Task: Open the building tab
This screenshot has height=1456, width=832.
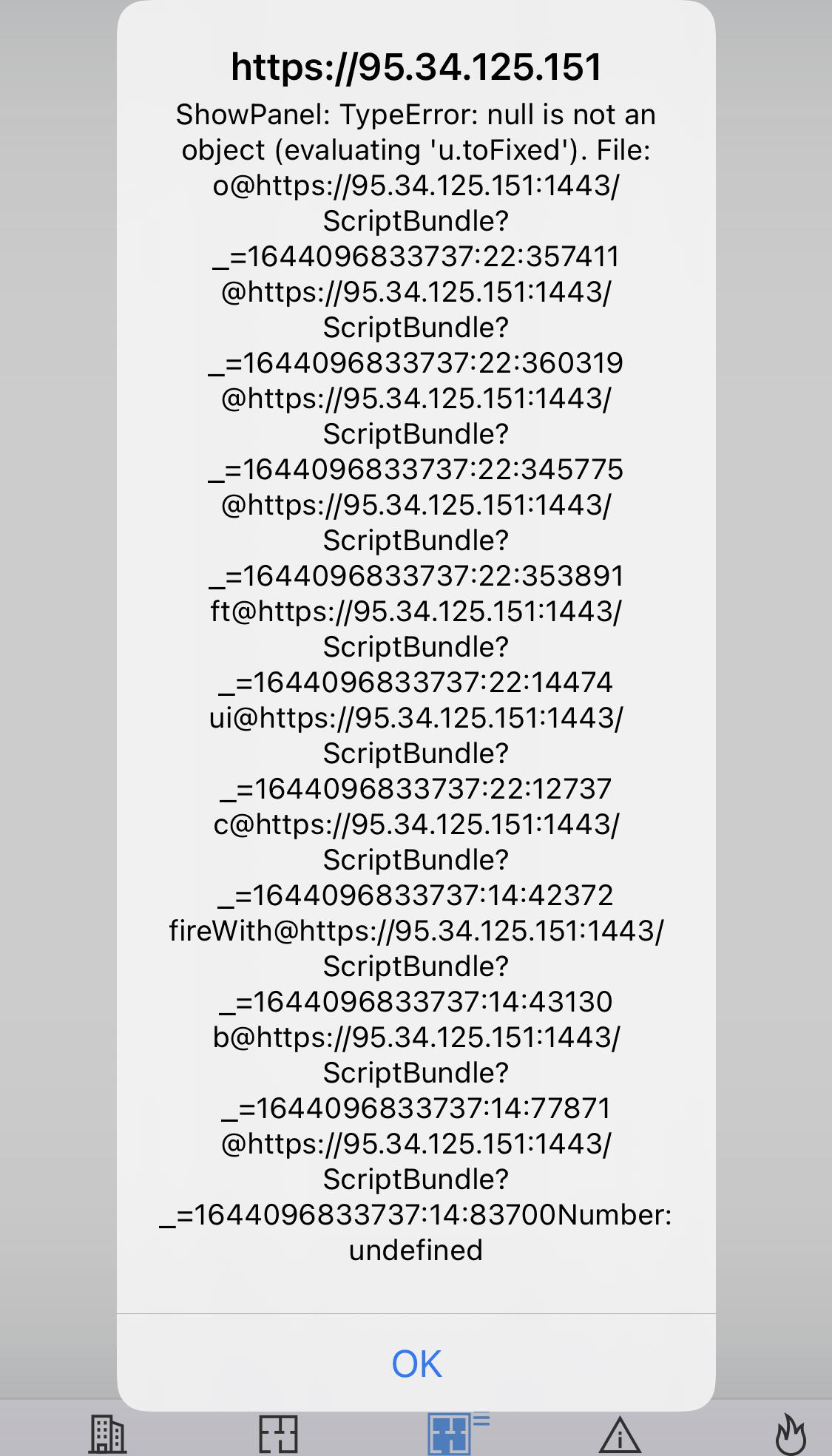Action: [x=108, y=1435]
